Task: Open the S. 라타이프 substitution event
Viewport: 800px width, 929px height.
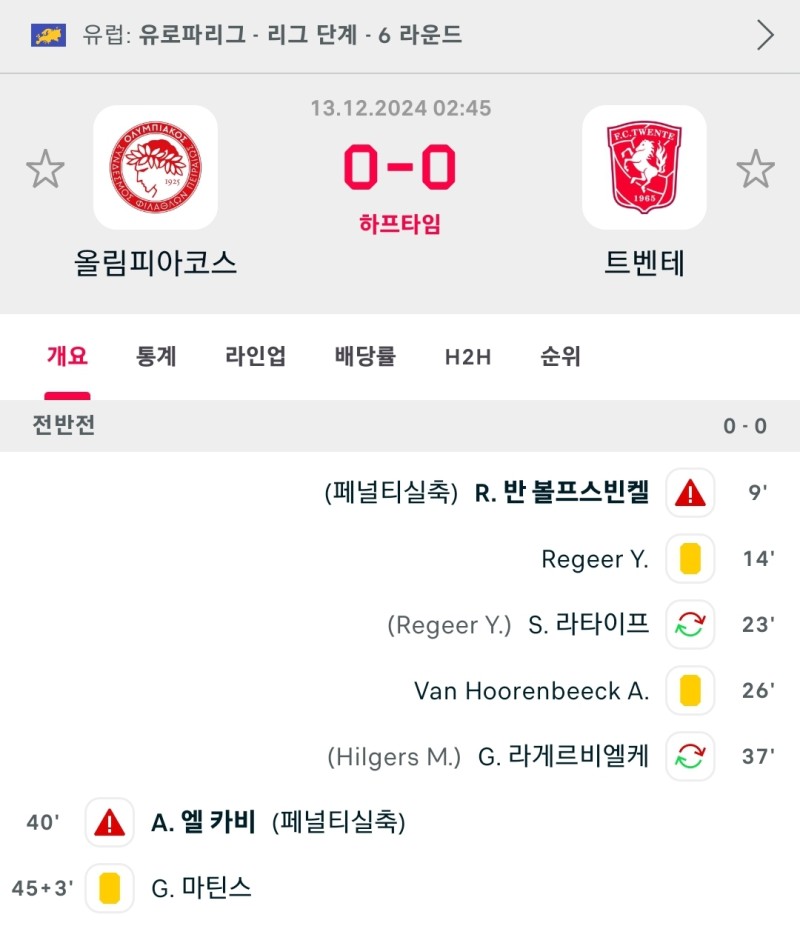Action: tap(588, 625)
